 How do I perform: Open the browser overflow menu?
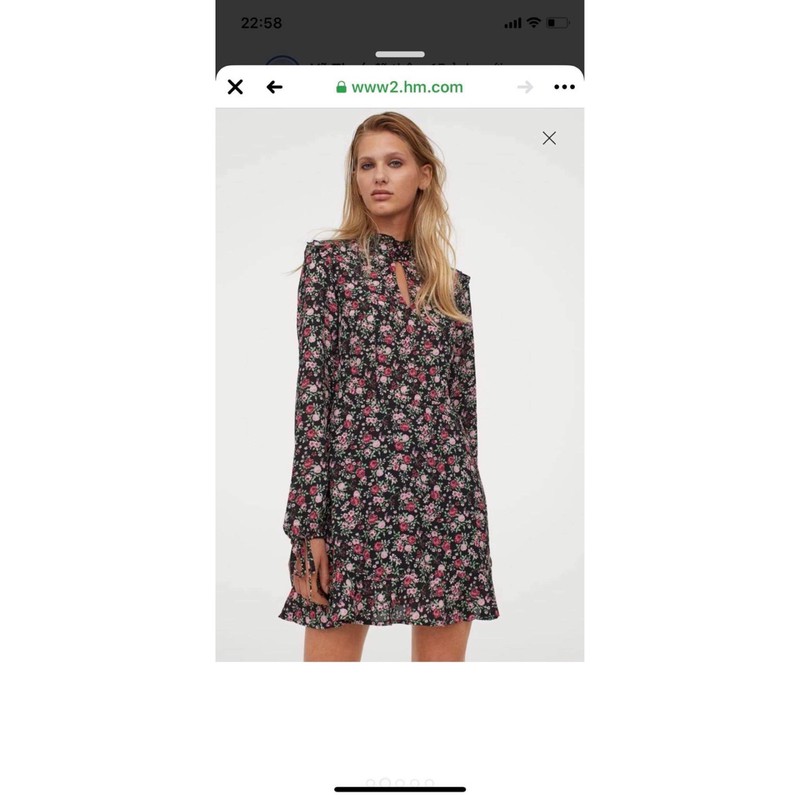pos(564,87)
